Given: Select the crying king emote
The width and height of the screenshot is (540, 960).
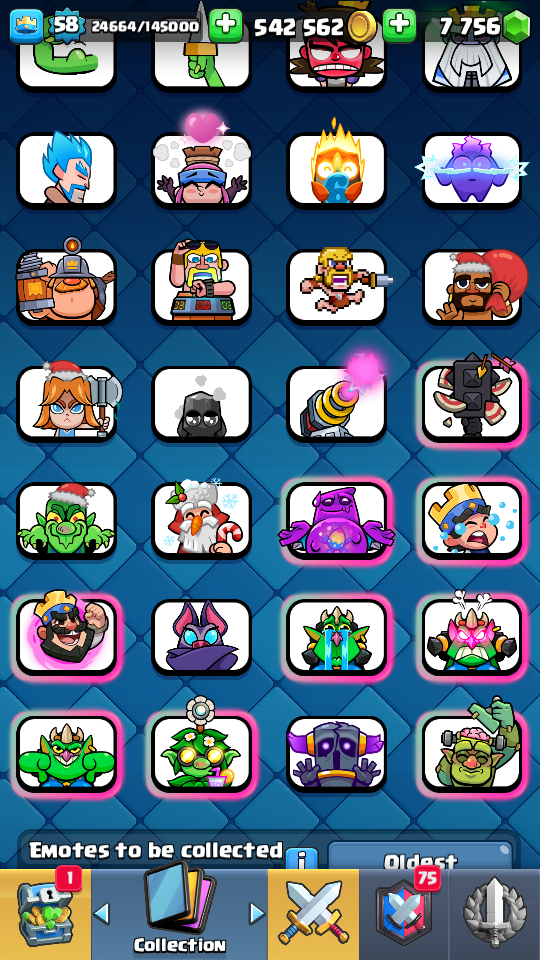Looking at the screenshot, I should (x=472, y=519).
